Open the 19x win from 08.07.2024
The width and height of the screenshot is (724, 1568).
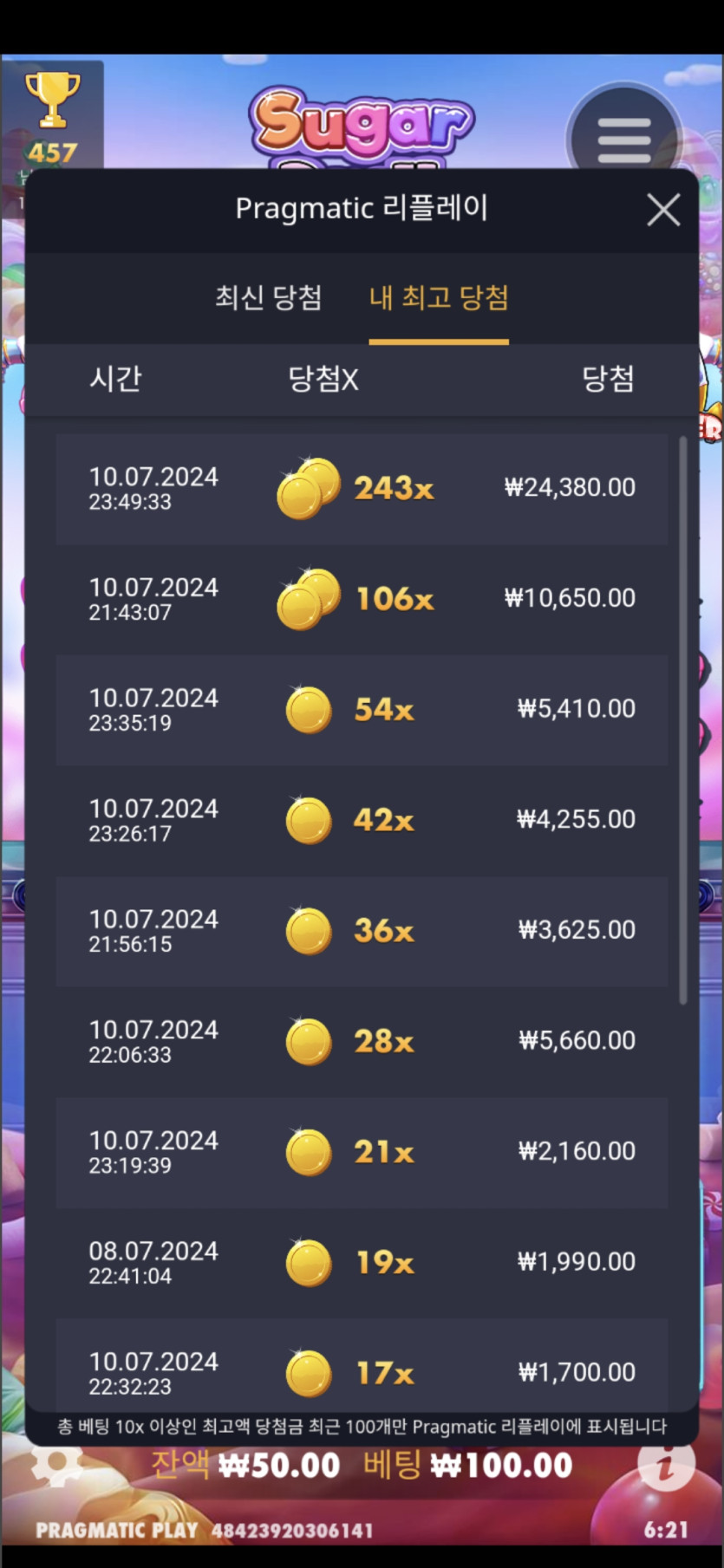362,1263
